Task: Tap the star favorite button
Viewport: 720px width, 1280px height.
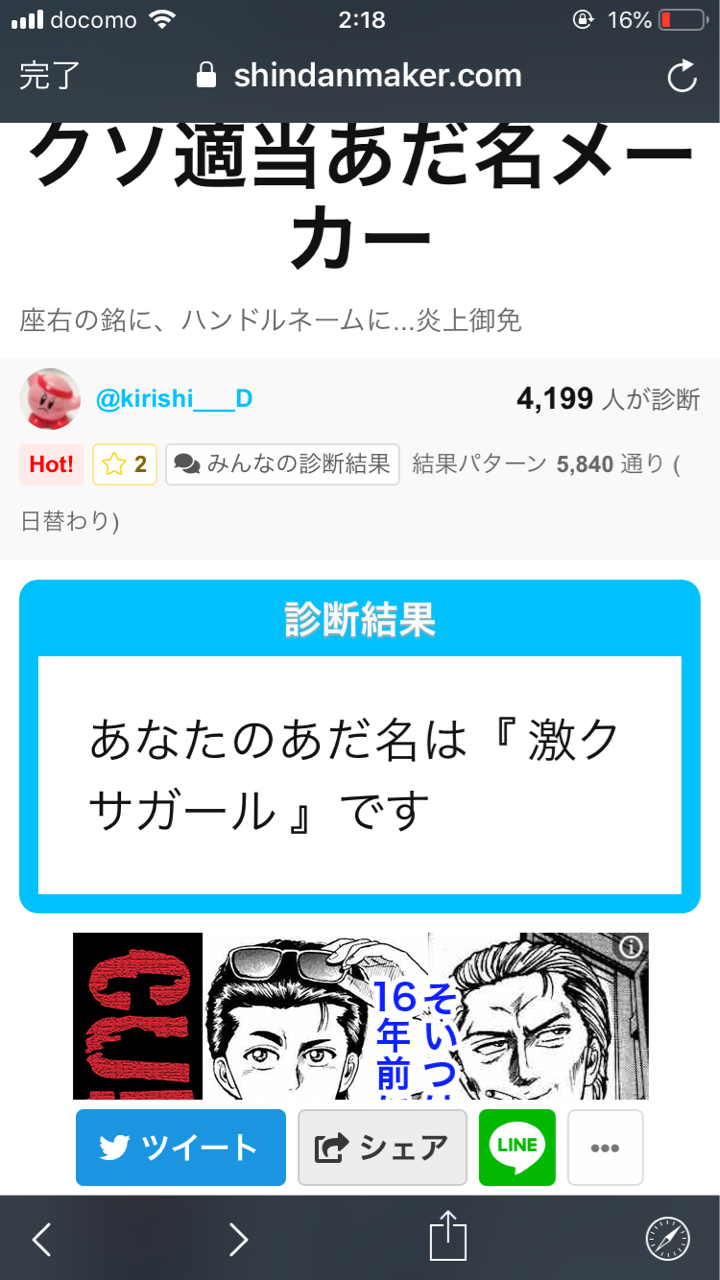Action: tap(125, 464)
